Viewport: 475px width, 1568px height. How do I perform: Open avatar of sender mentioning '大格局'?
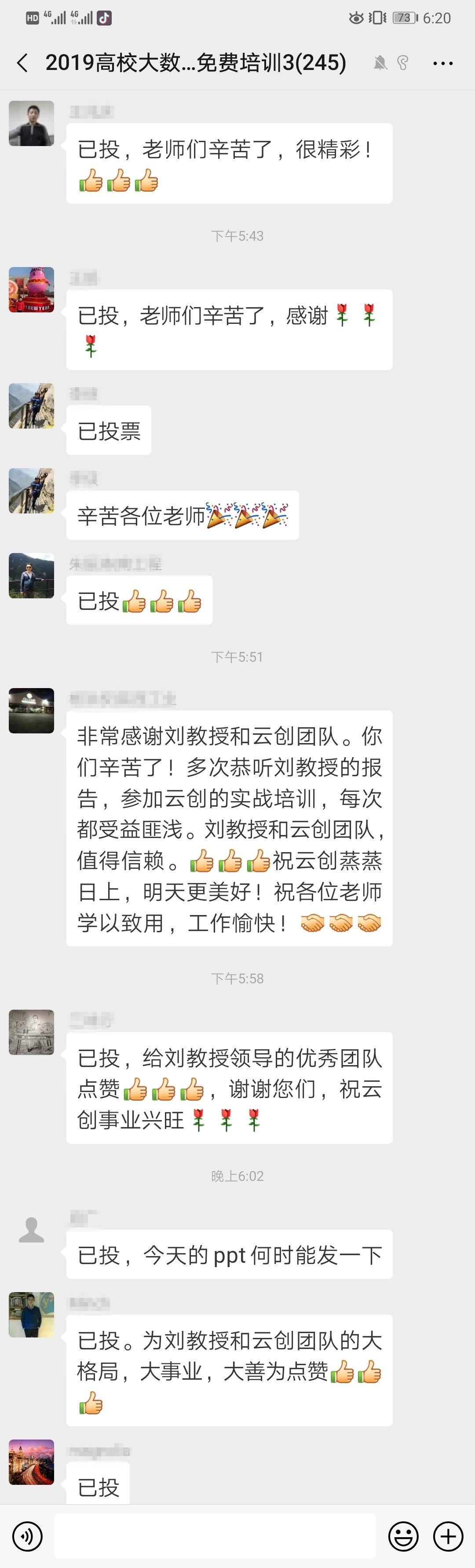(x=32, y=1315)
